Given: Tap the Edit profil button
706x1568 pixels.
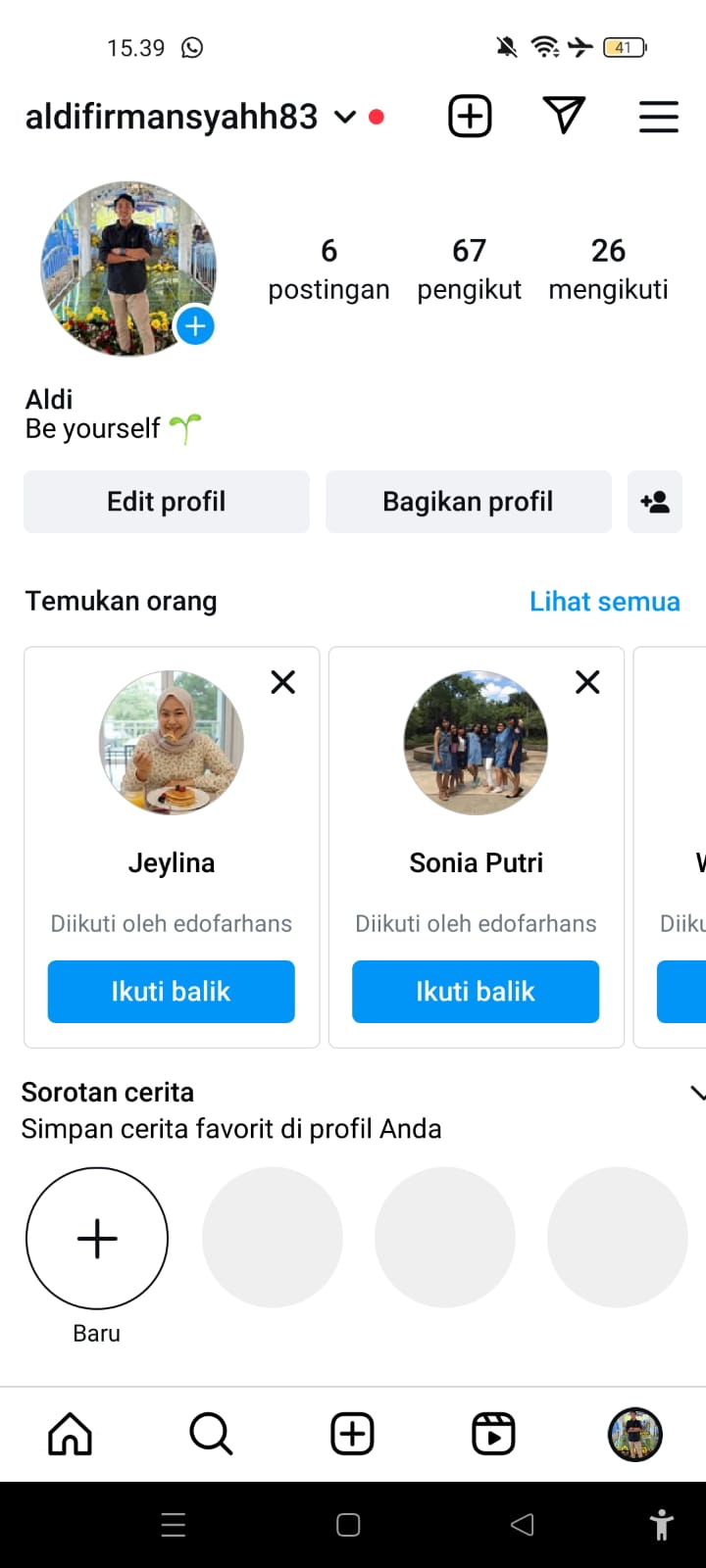Looking at the screenshot, I should coord(167,502).
